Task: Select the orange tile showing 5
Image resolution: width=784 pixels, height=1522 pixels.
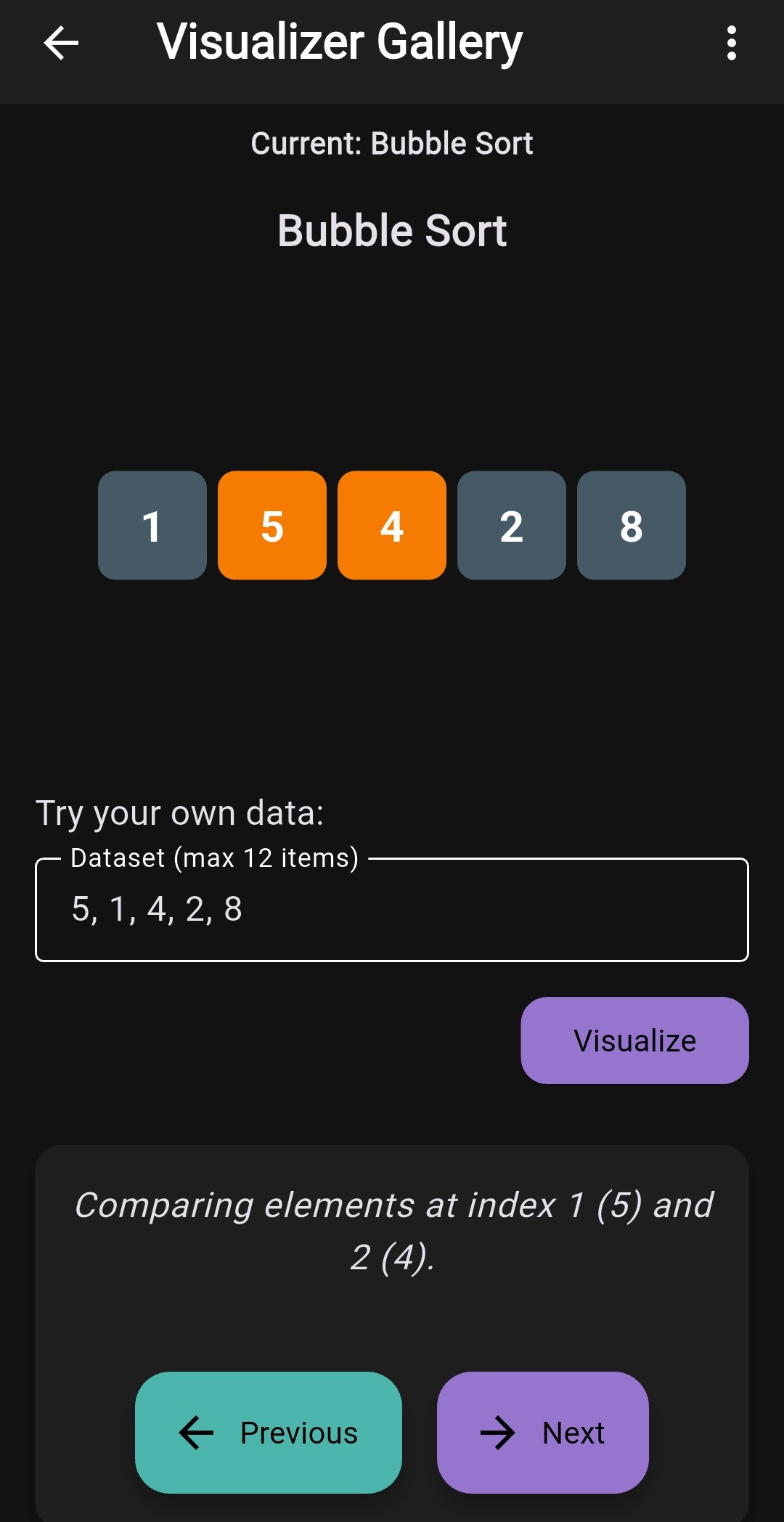Action: tap(271, 526)
